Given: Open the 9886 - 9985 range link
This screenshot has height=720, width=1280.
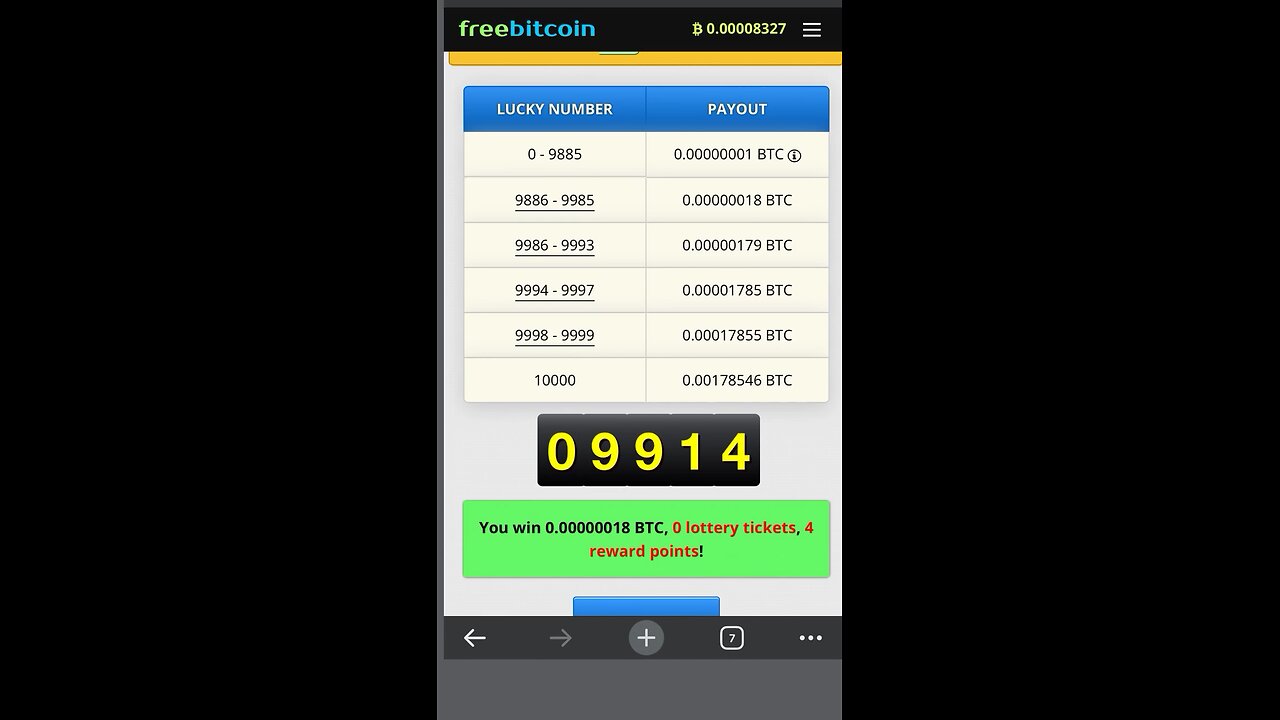Looking at the screenshot, I should click(554, 200).
